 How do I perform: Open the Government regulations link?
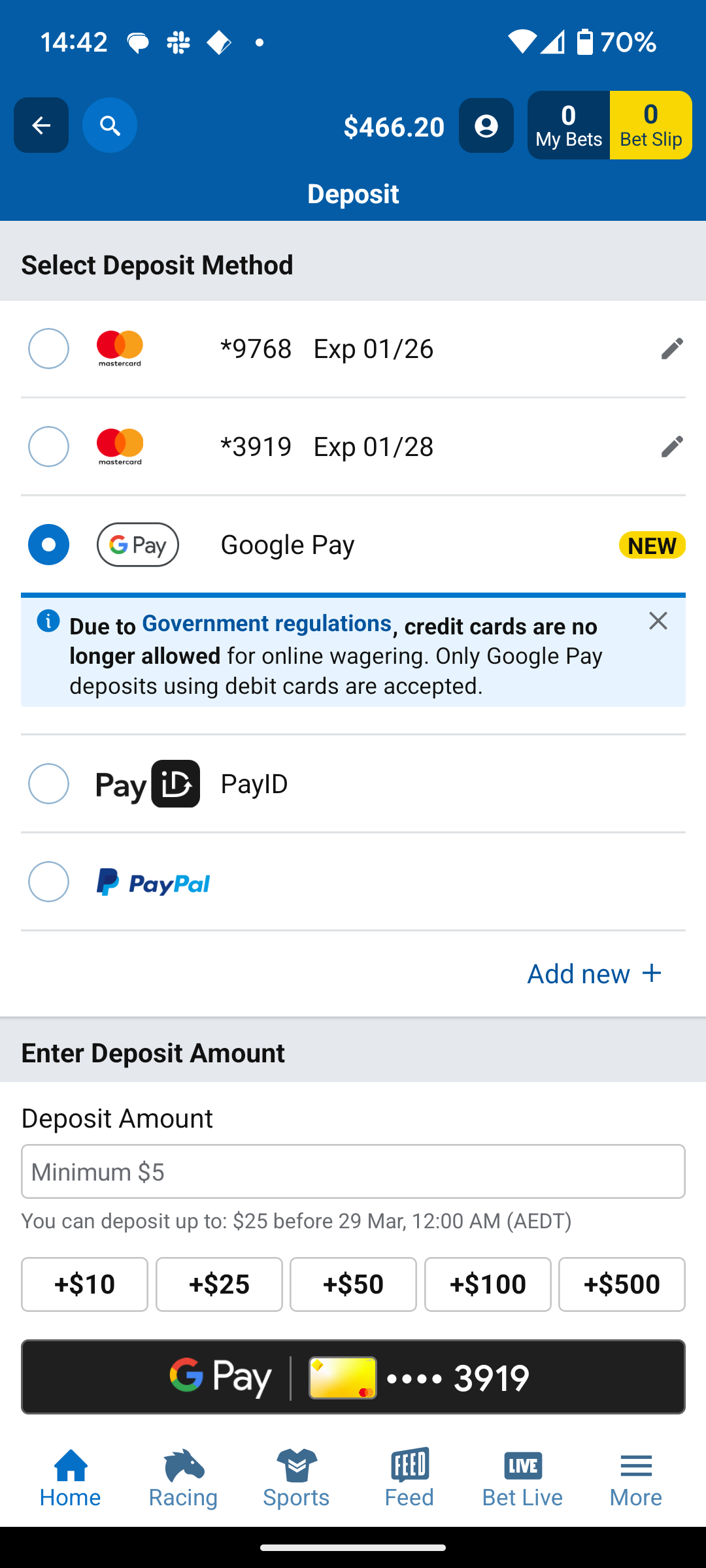point(267,624)
